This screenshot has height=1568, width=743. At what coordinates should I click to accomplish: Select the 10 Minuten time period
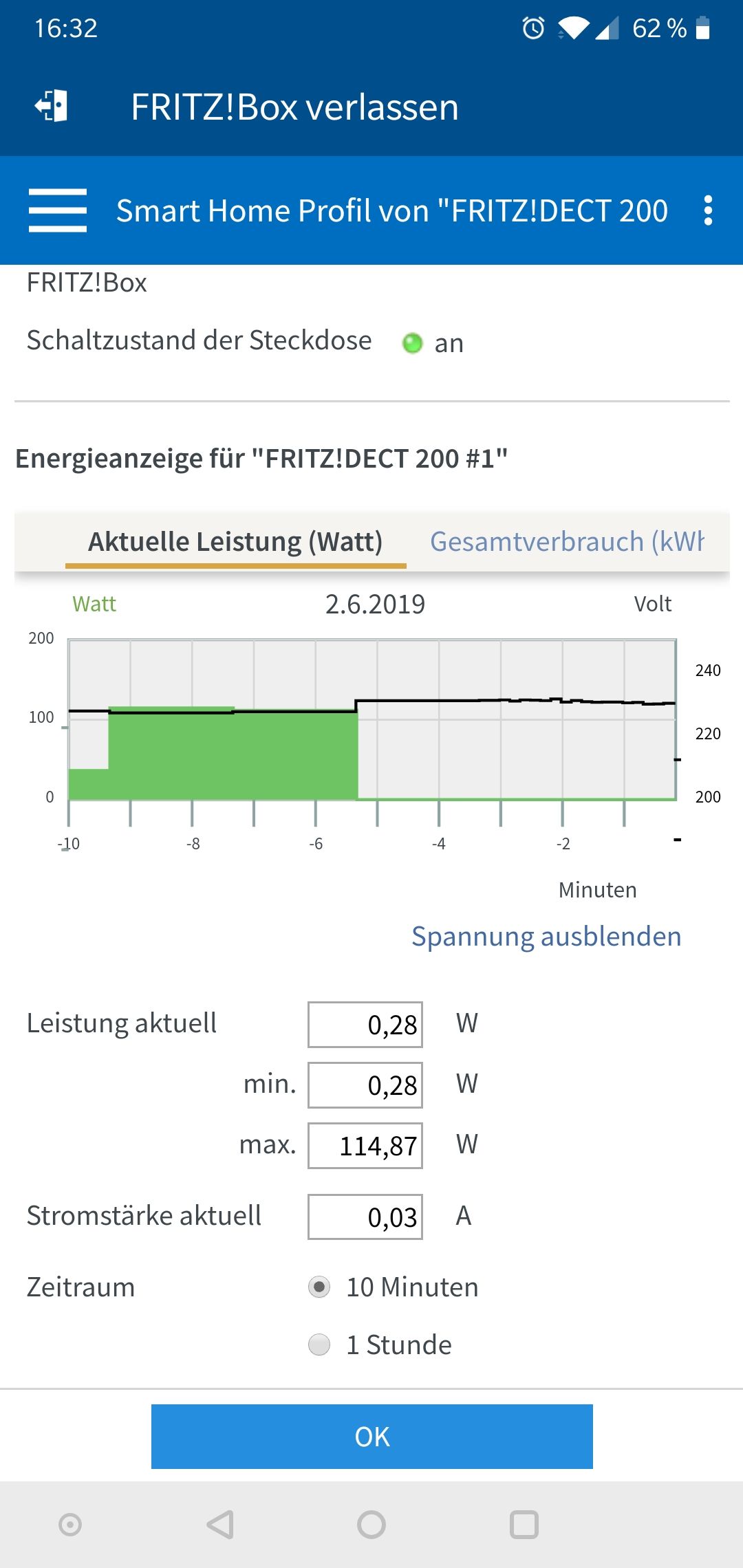pyautogui.click(x=319, y=1287)
